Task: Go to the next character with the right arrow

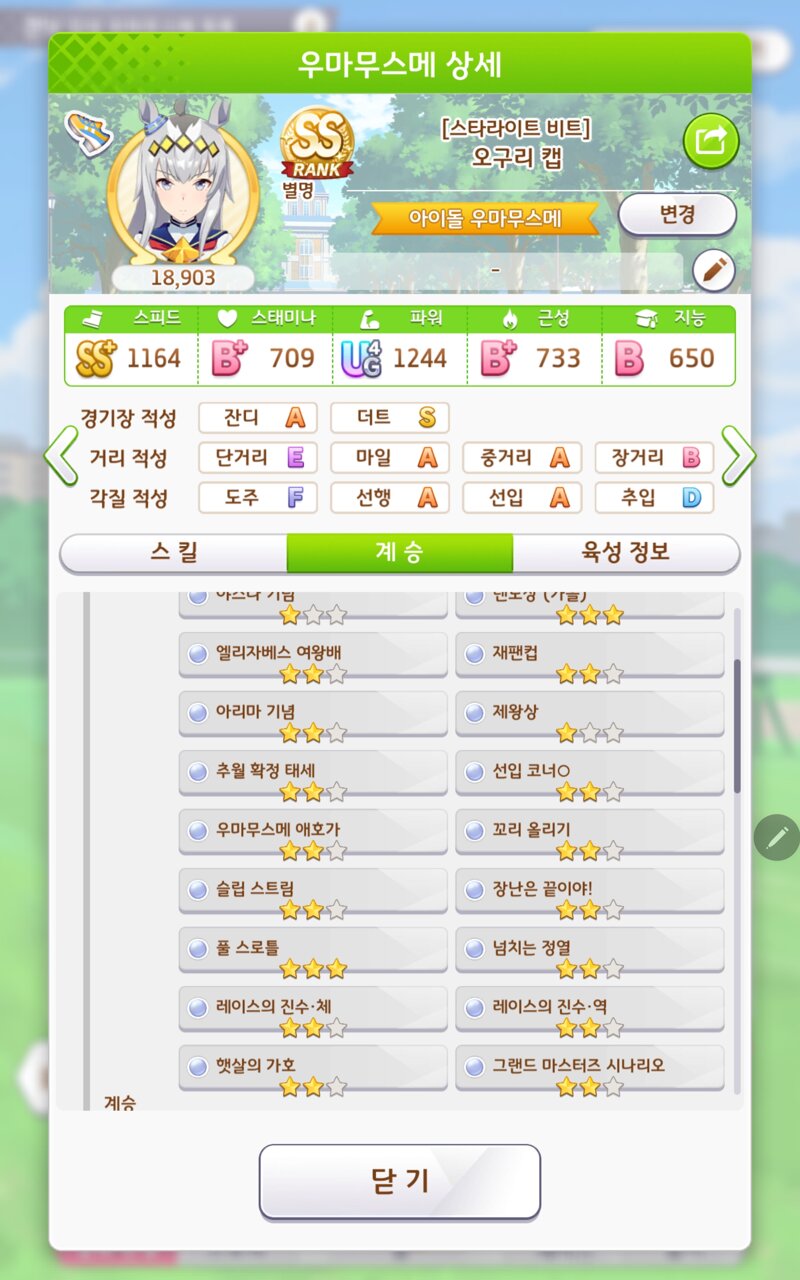Action: (x=738, y=456)
